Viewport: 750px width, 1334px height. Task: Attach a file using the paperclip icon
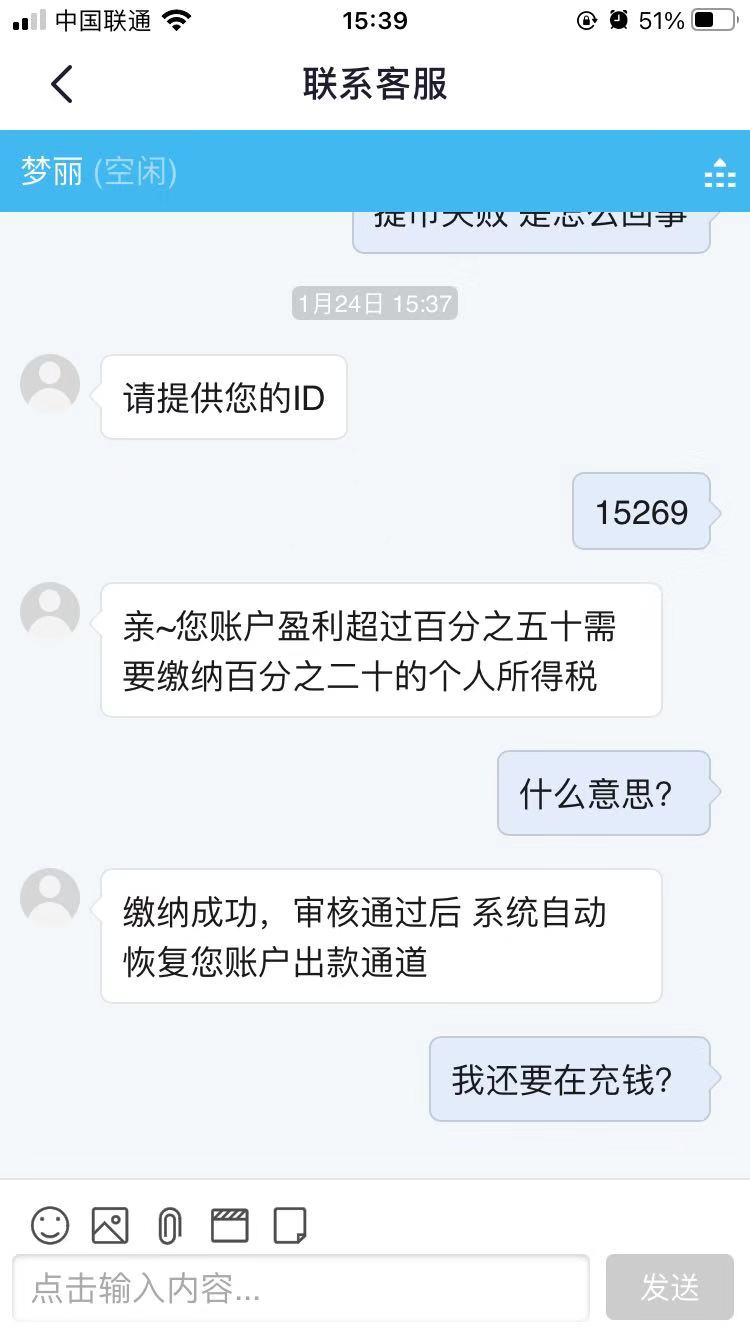point(169,1225)
